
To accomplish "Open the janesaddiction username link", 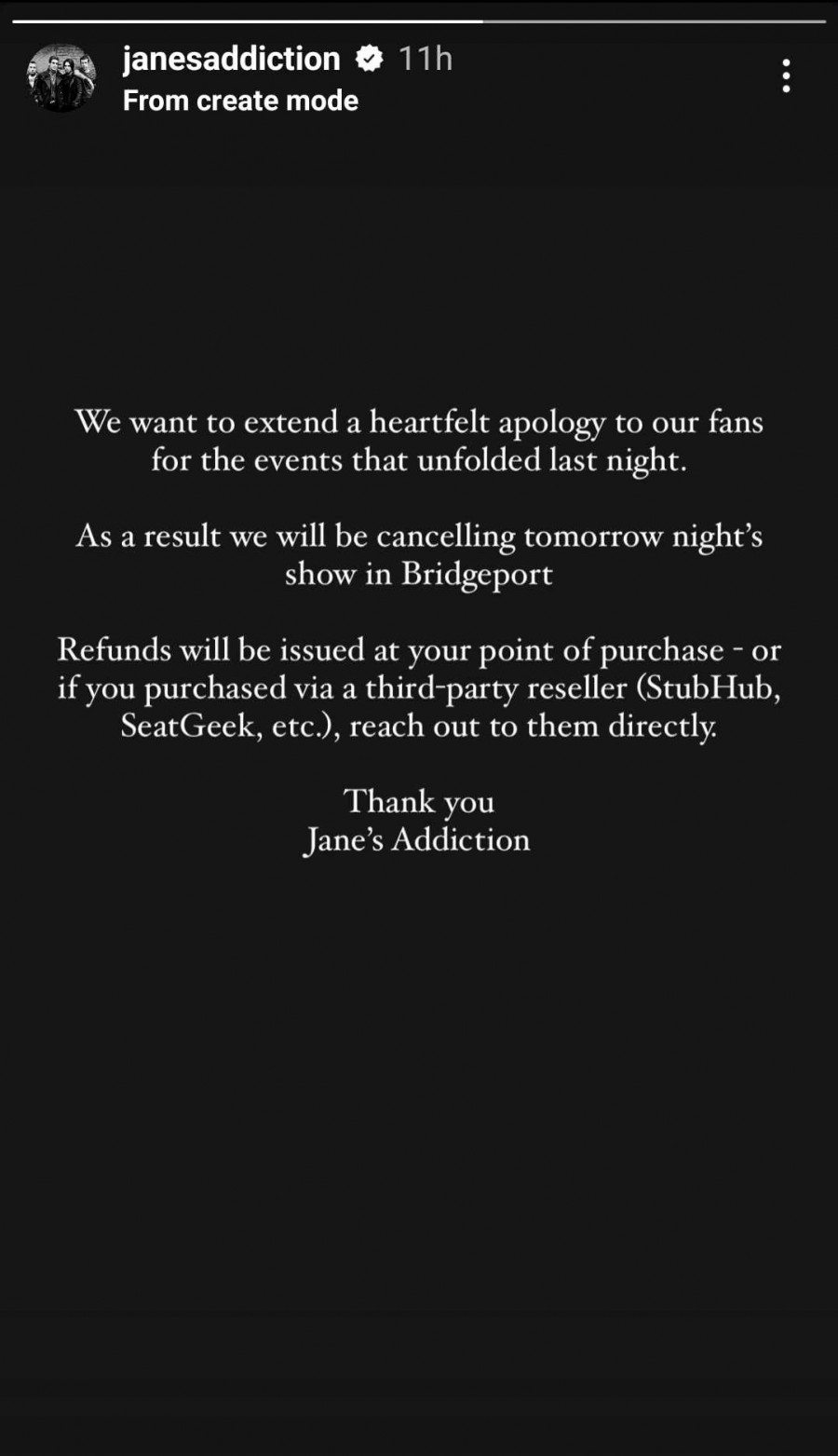I will click(x=231, y=58).
